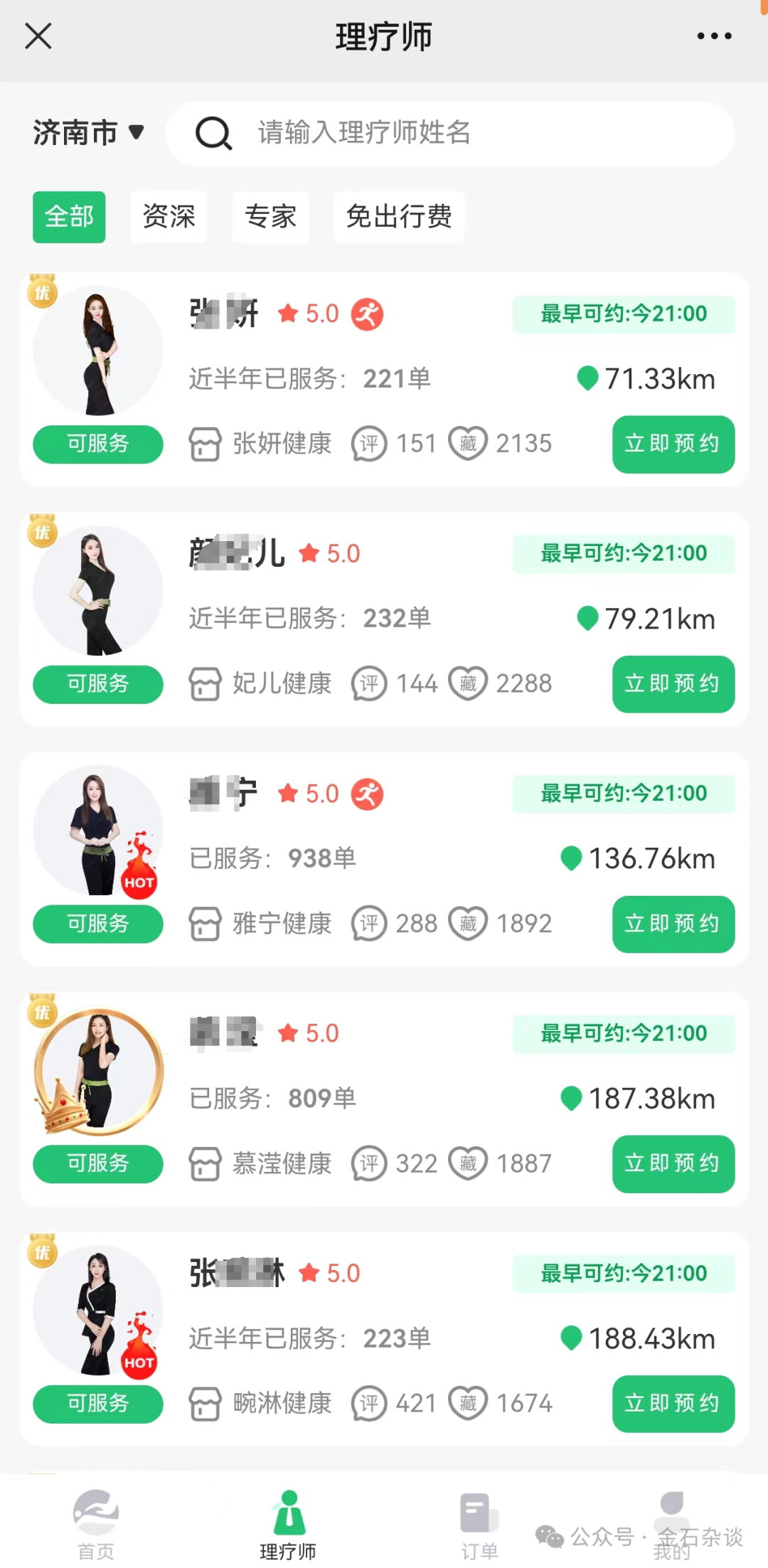Open the three-dot overflow menu

click(x=714, y=36)
